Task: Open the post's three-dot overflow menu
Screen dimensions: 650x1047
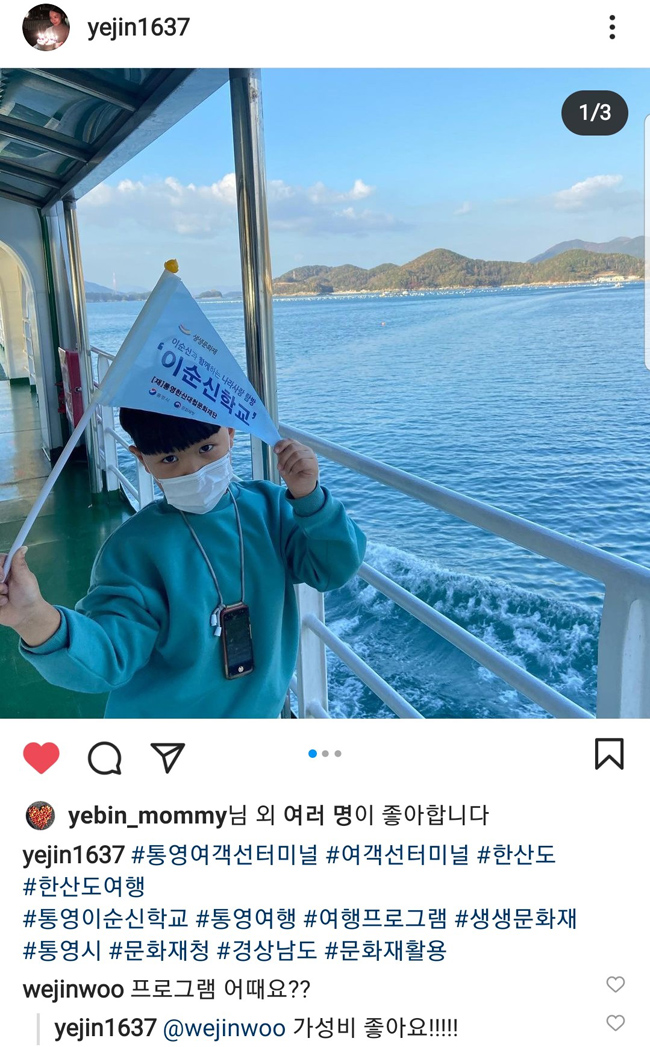Action: (x=612, y=27)
